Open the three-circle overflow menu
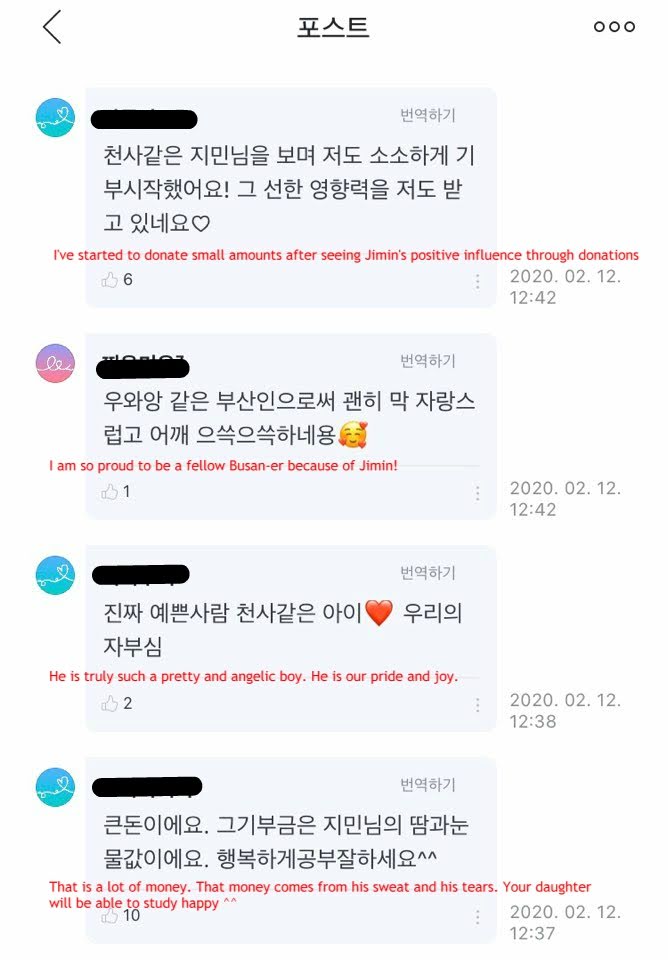This screenshot has width=668, height=960. click(614, 26)
